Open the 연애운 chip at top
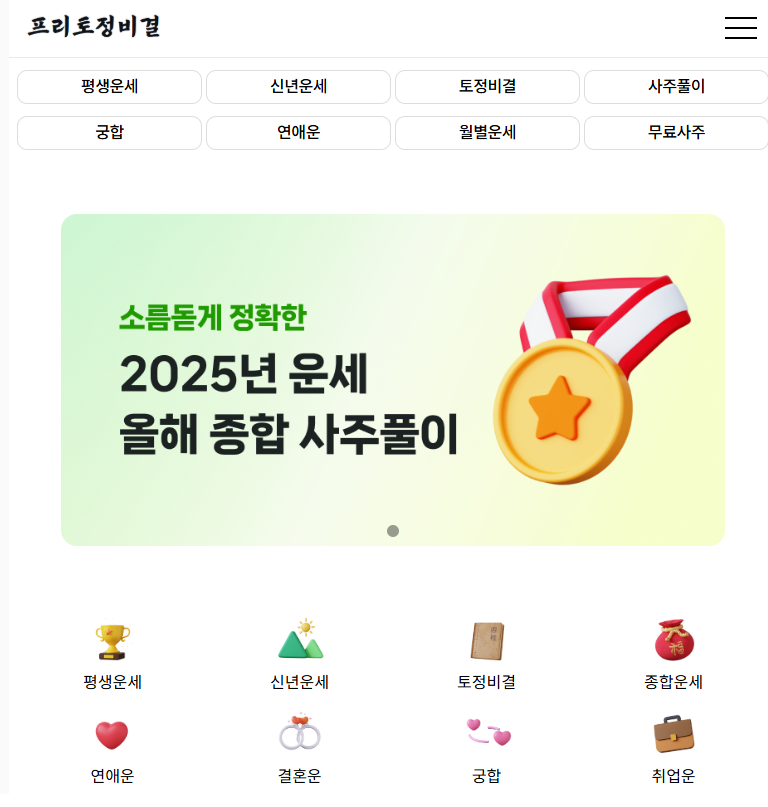This screenshot has height=807, width=768. click(298, 132)
